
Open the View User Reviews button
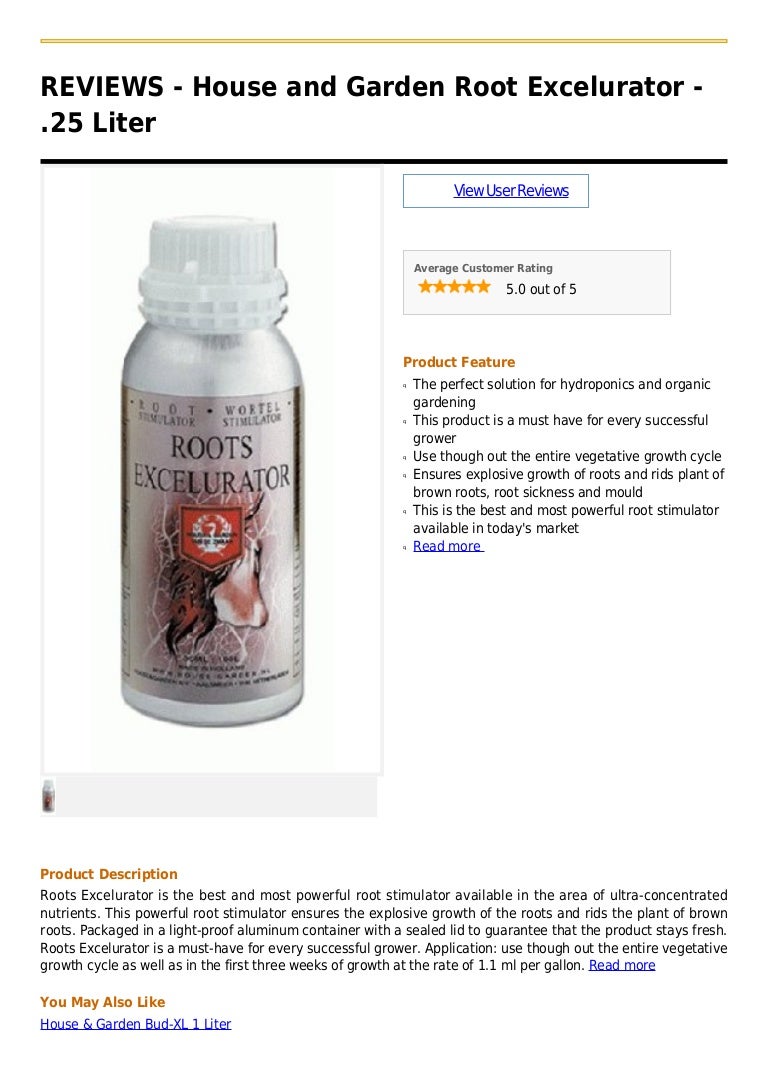coord(496,191)
